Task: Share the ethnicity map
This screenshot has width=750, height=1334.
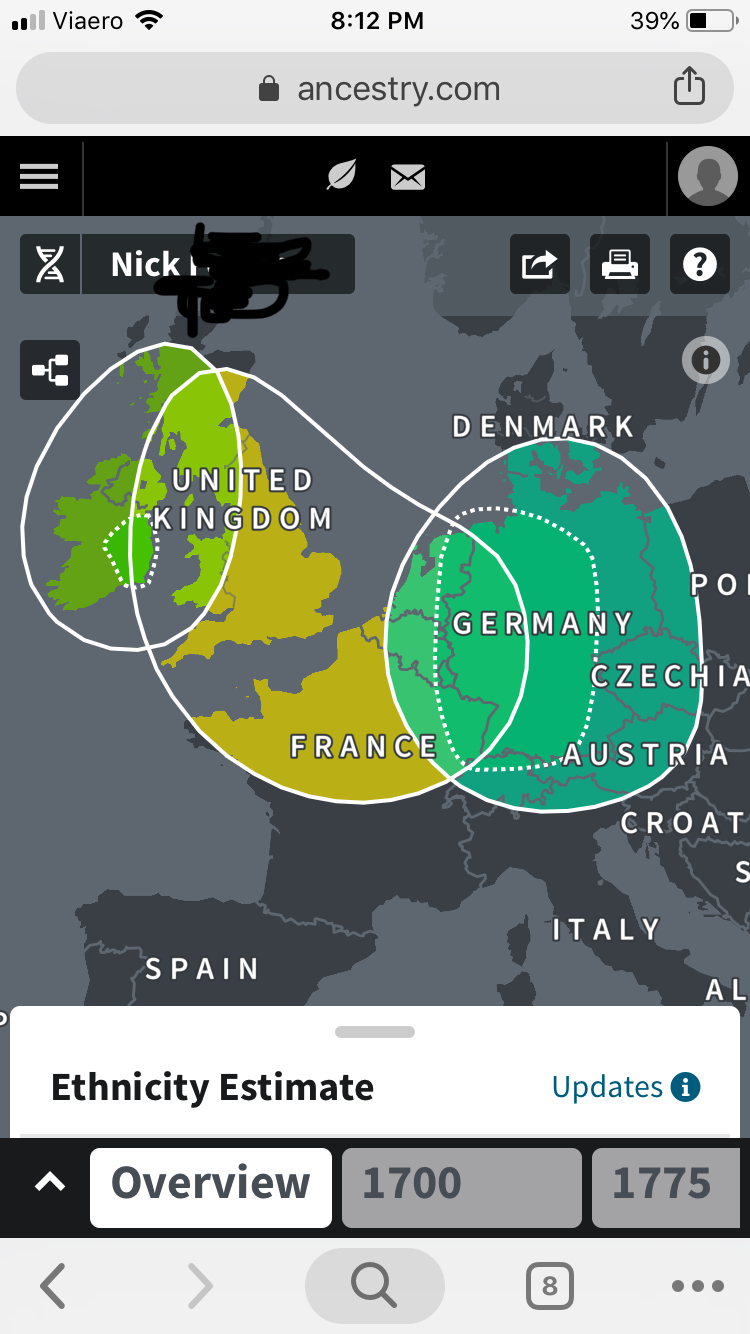Action: pos(540,264)
